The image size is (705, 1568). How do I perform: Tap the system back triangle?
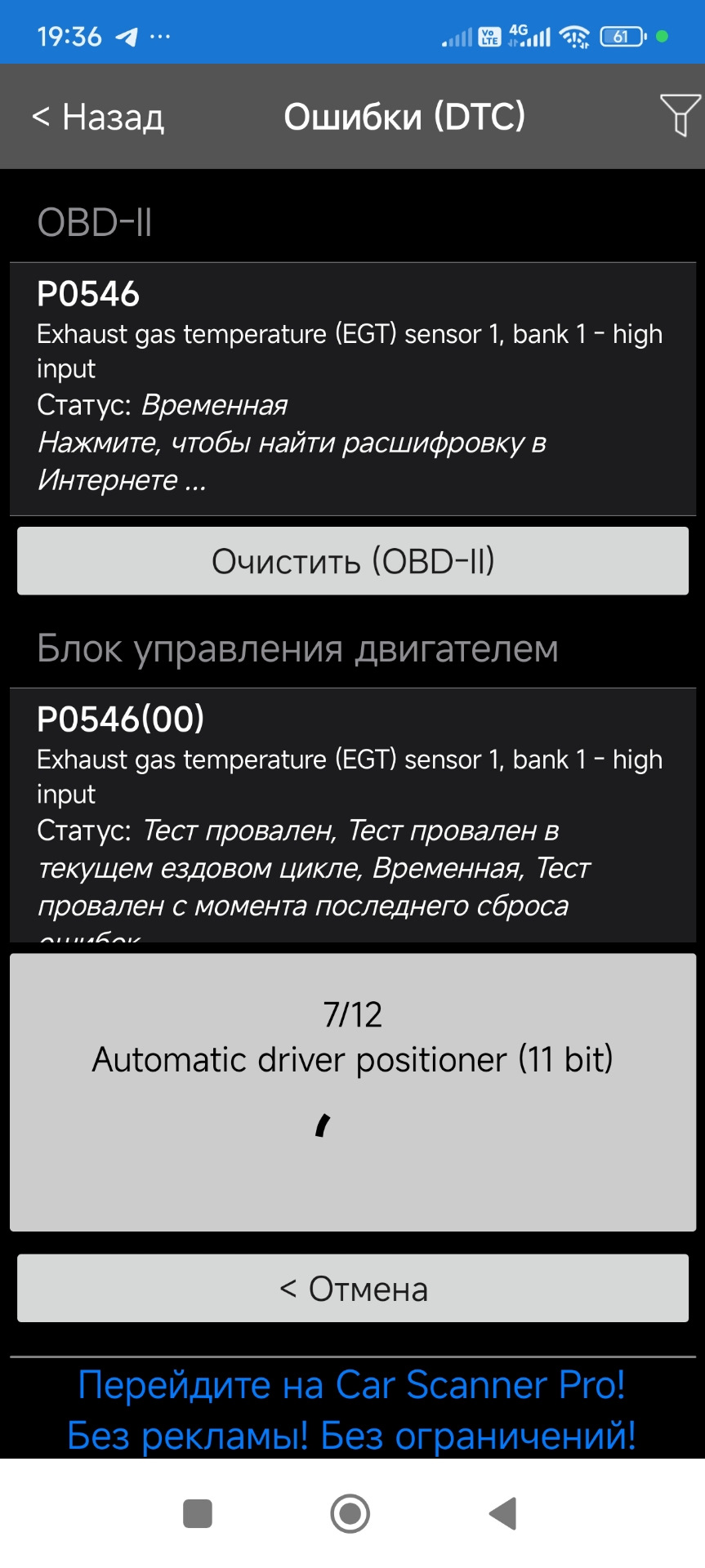pyautogui.click(x=503, y=1513)
